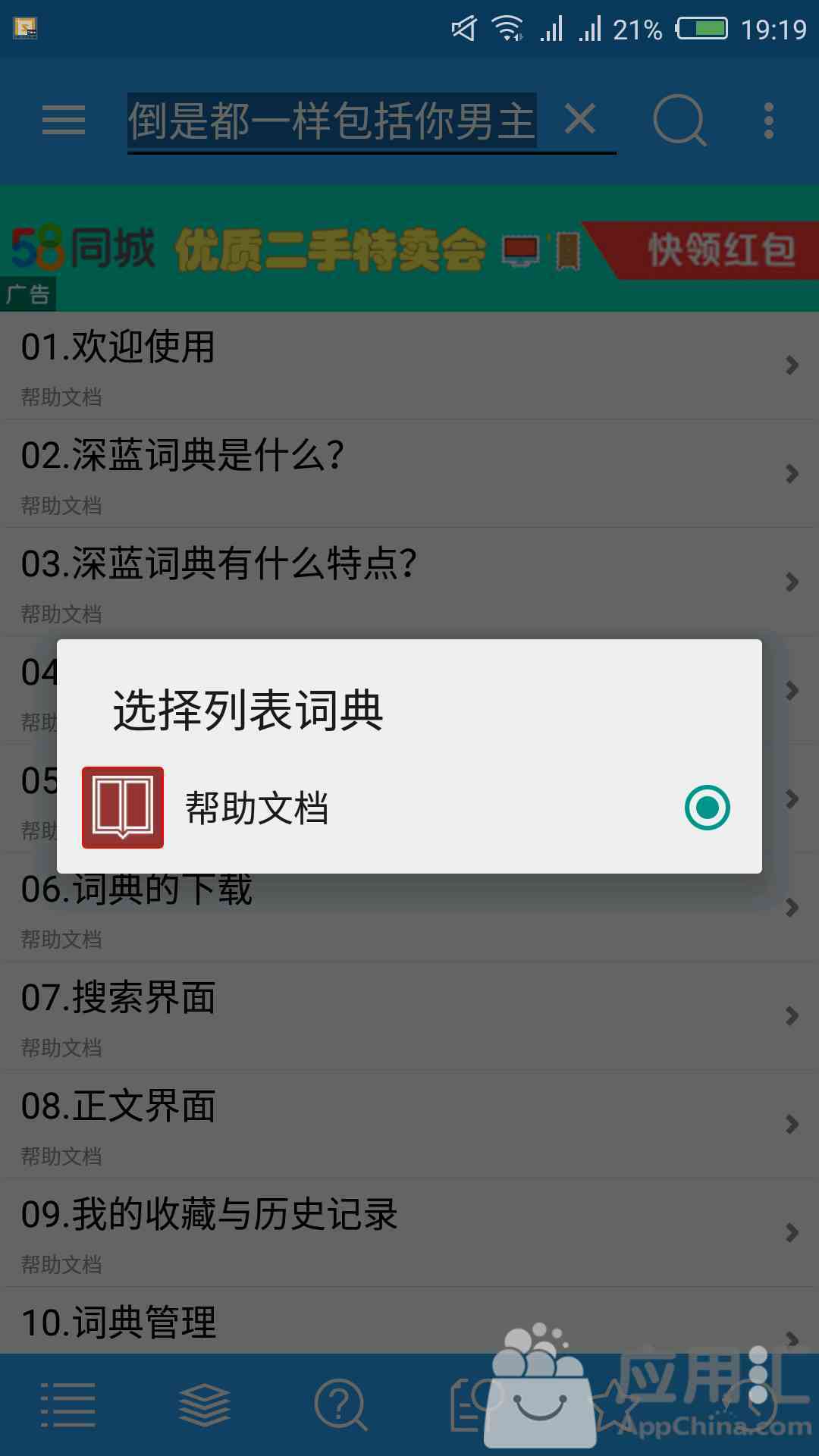The height and width of the screenshot is (1456, 819).
Task: Open the overflow menu
Action: pos(769,121)
